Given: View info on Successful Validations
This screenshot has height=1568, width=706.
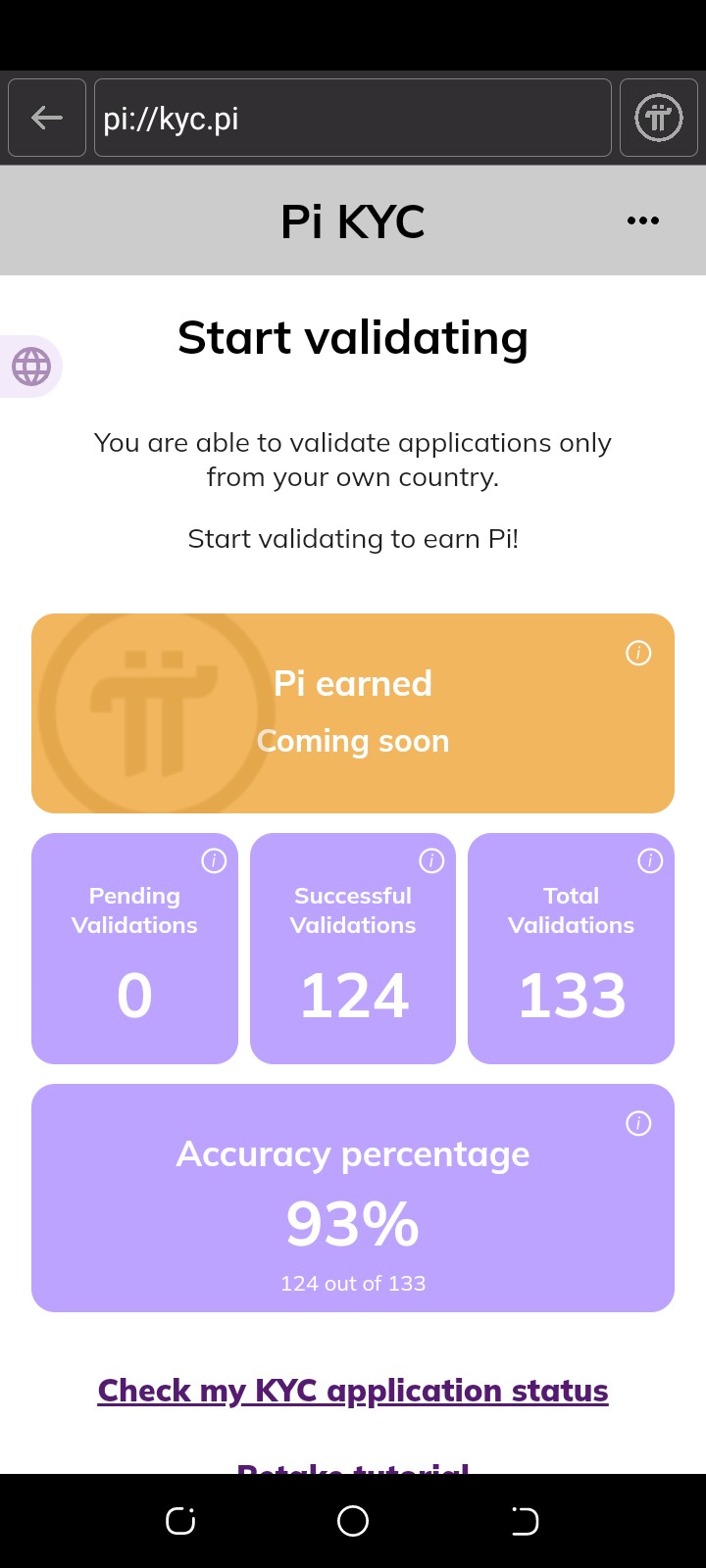Looking at the screenshot, I should point(431,860).
